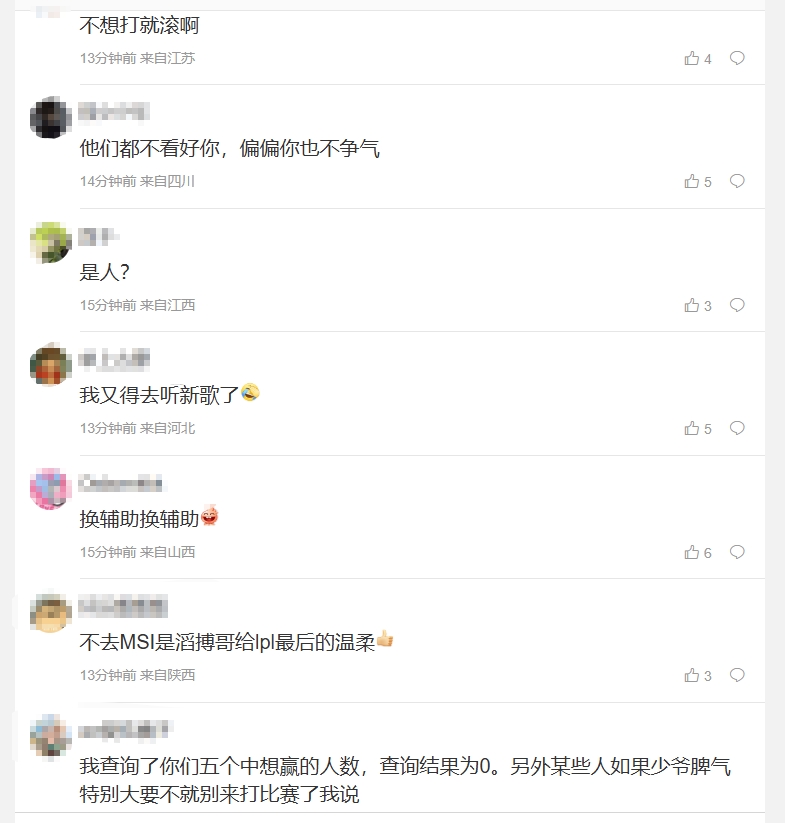This screenshot has height=823, width=785.
Task: Open the avatar of the 河北 commenter
Action: tap(50, 365)
